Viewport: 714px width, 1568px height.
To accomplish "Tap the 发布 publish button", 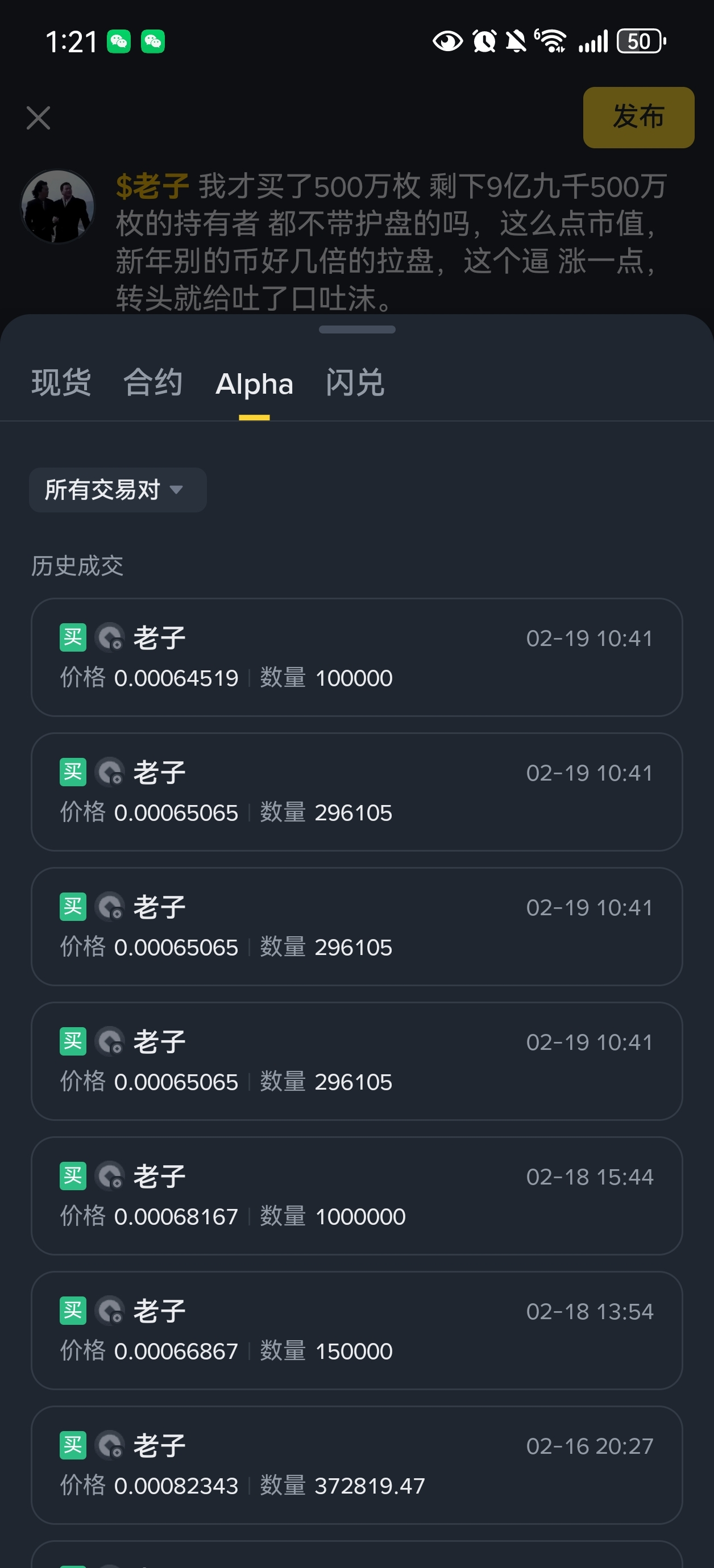I will 638,118.
